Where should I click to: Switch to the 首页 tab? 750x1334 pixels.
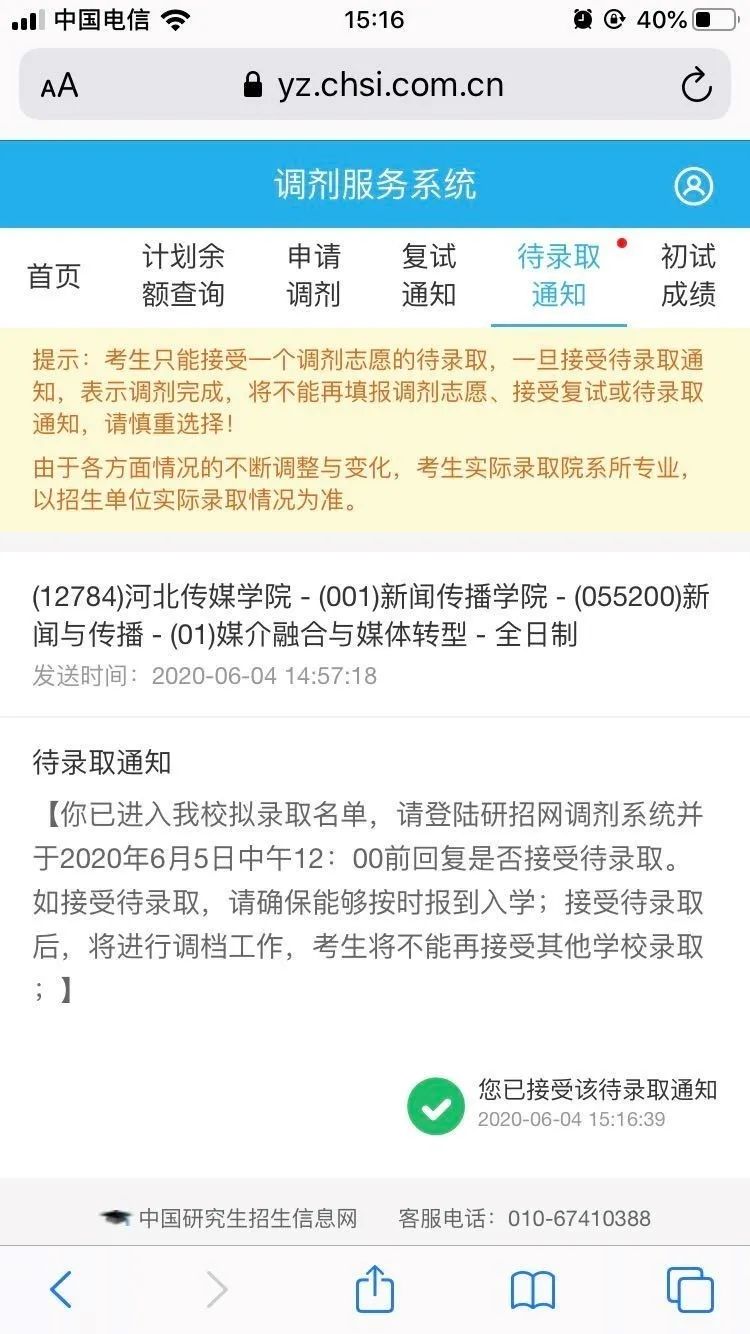[54, 276]
